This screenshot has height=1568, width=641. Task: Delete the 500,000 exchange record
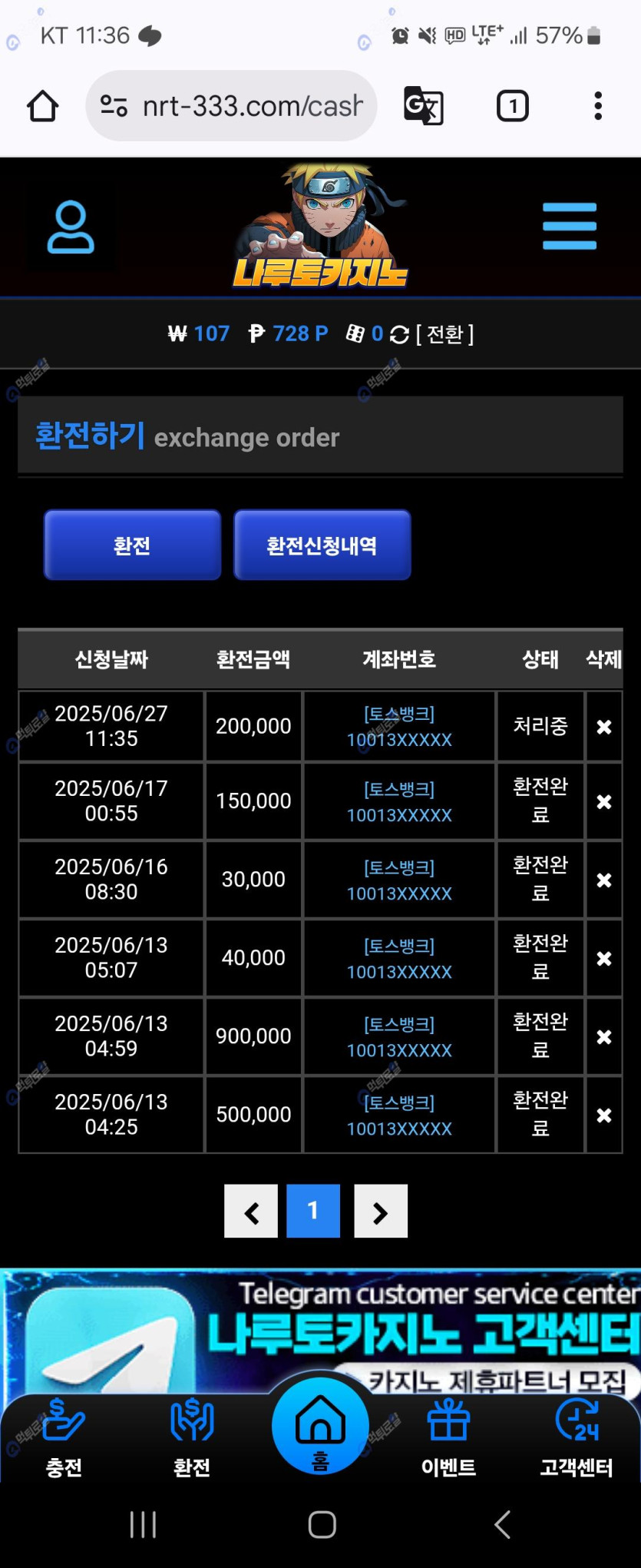coord(604,1116)
